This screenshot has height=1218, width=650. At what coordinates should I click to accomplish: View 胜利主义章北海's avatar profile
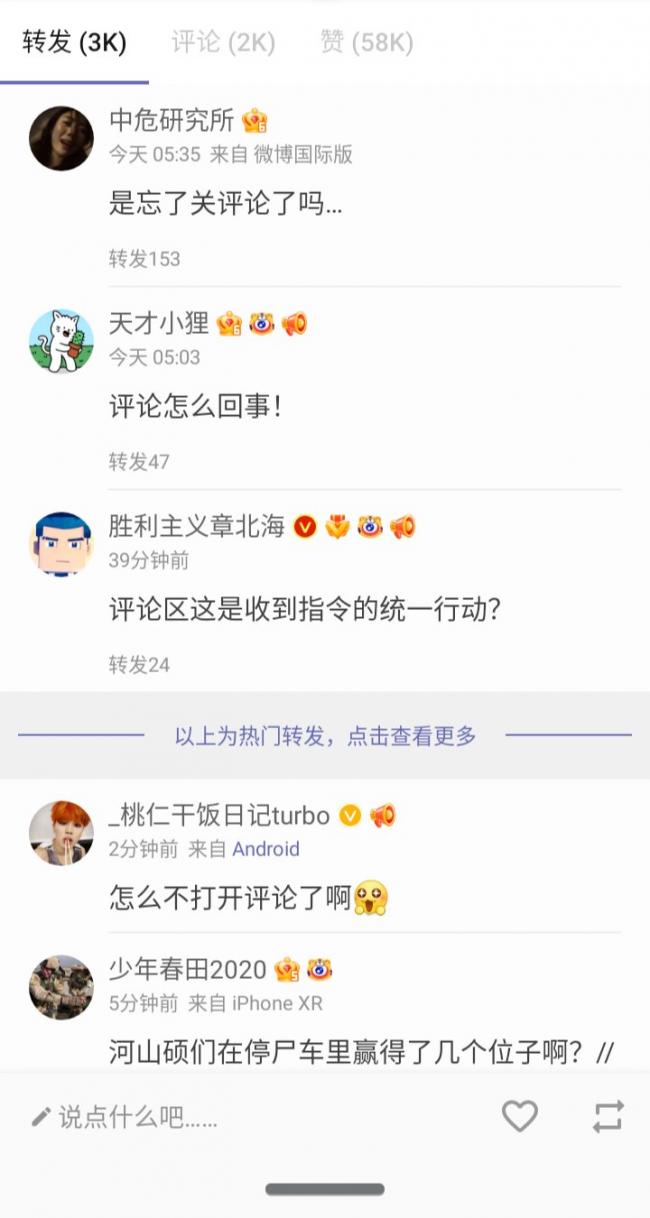pyautogui.click(x=61, y=543)
